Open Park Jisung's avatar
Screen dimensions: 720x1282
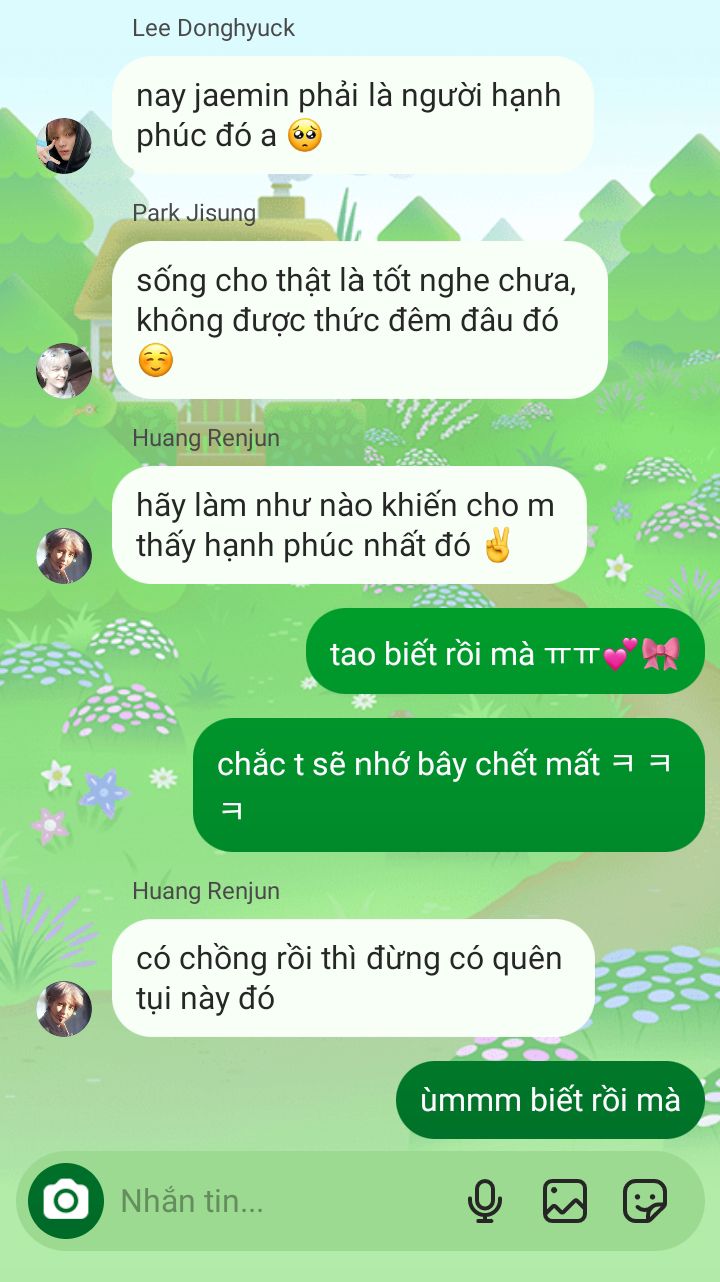point(64,371)
